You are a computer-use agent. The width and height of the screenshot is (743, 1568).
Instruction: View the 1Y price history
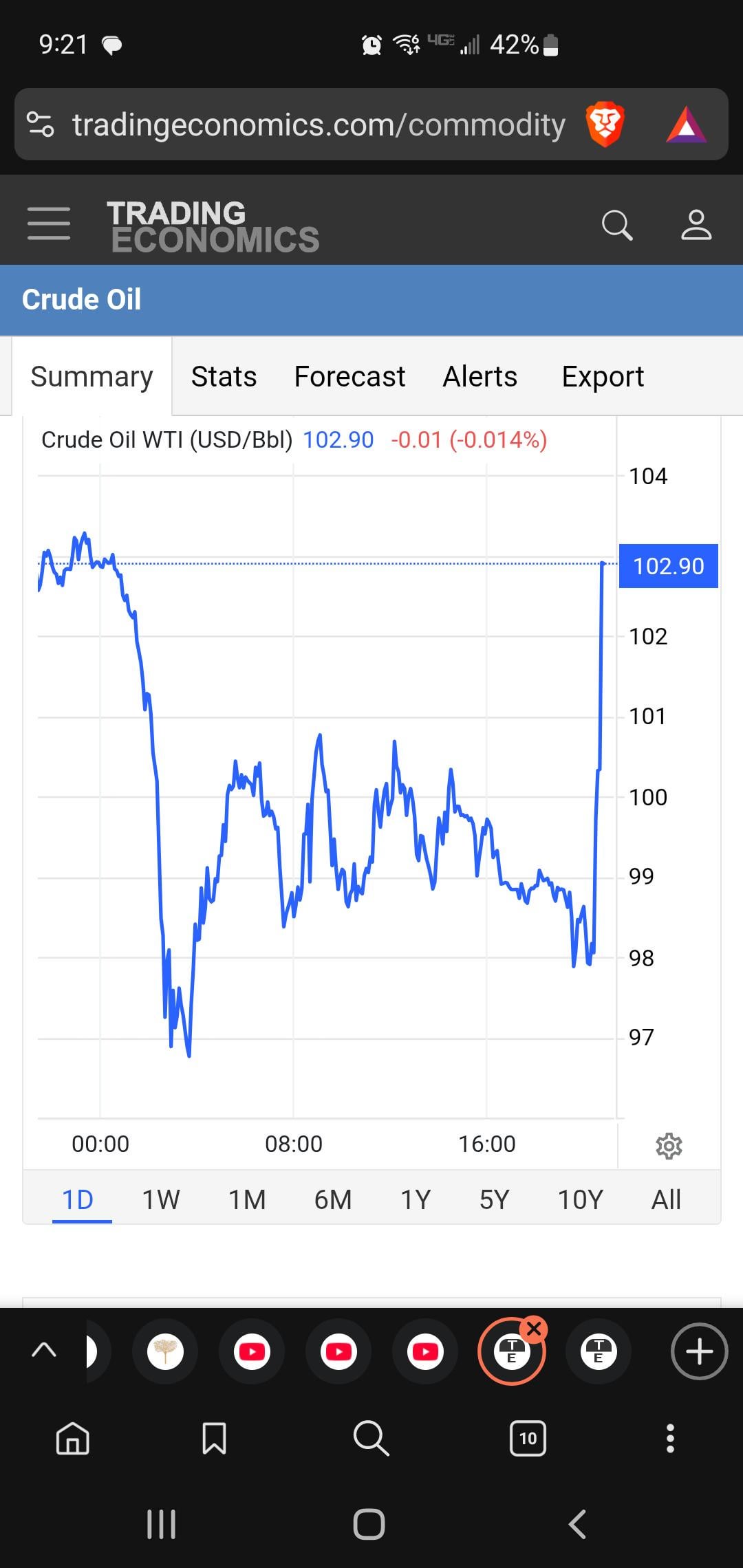click(416, 1200)
